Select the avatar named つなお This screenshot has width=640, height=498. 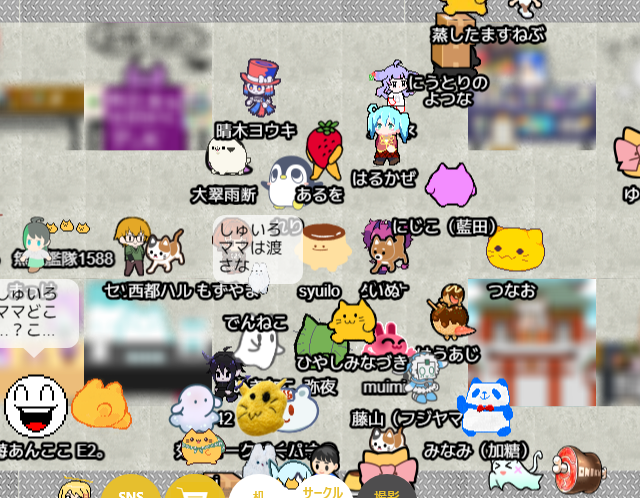click(513, 250)
